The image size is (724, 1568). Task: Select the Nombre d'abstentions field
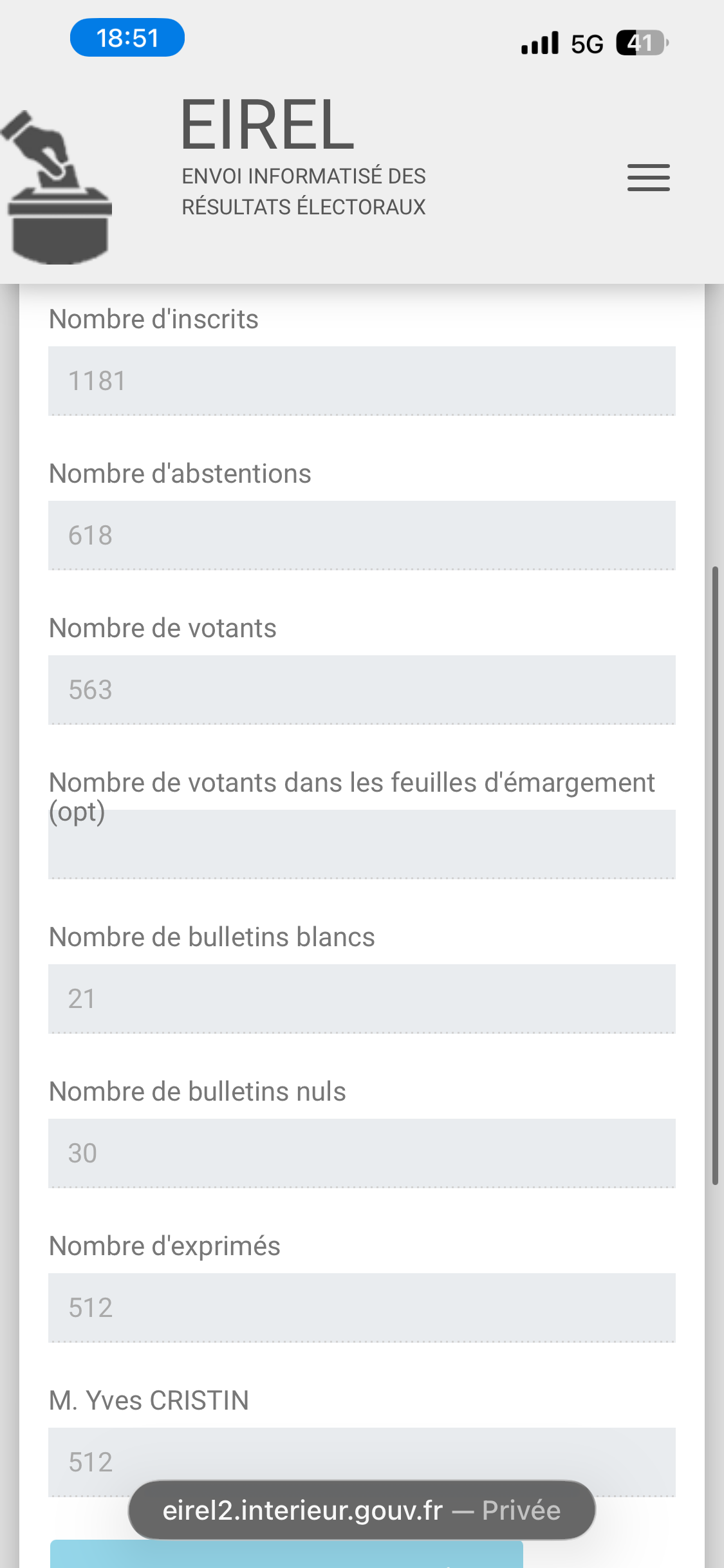pos(362,535)
